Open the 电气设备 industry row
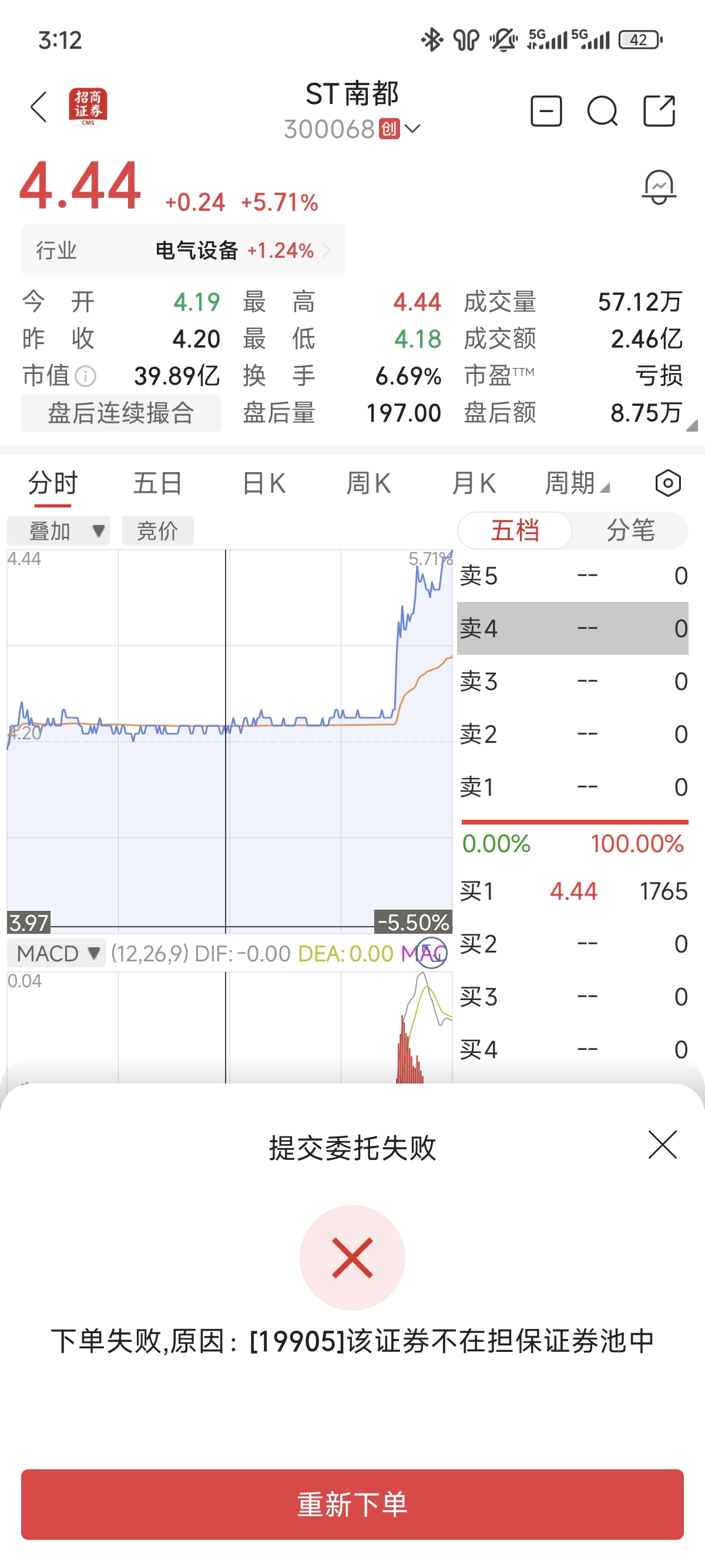Viewport: 705px width, 1568px height. tap(183, 250)
